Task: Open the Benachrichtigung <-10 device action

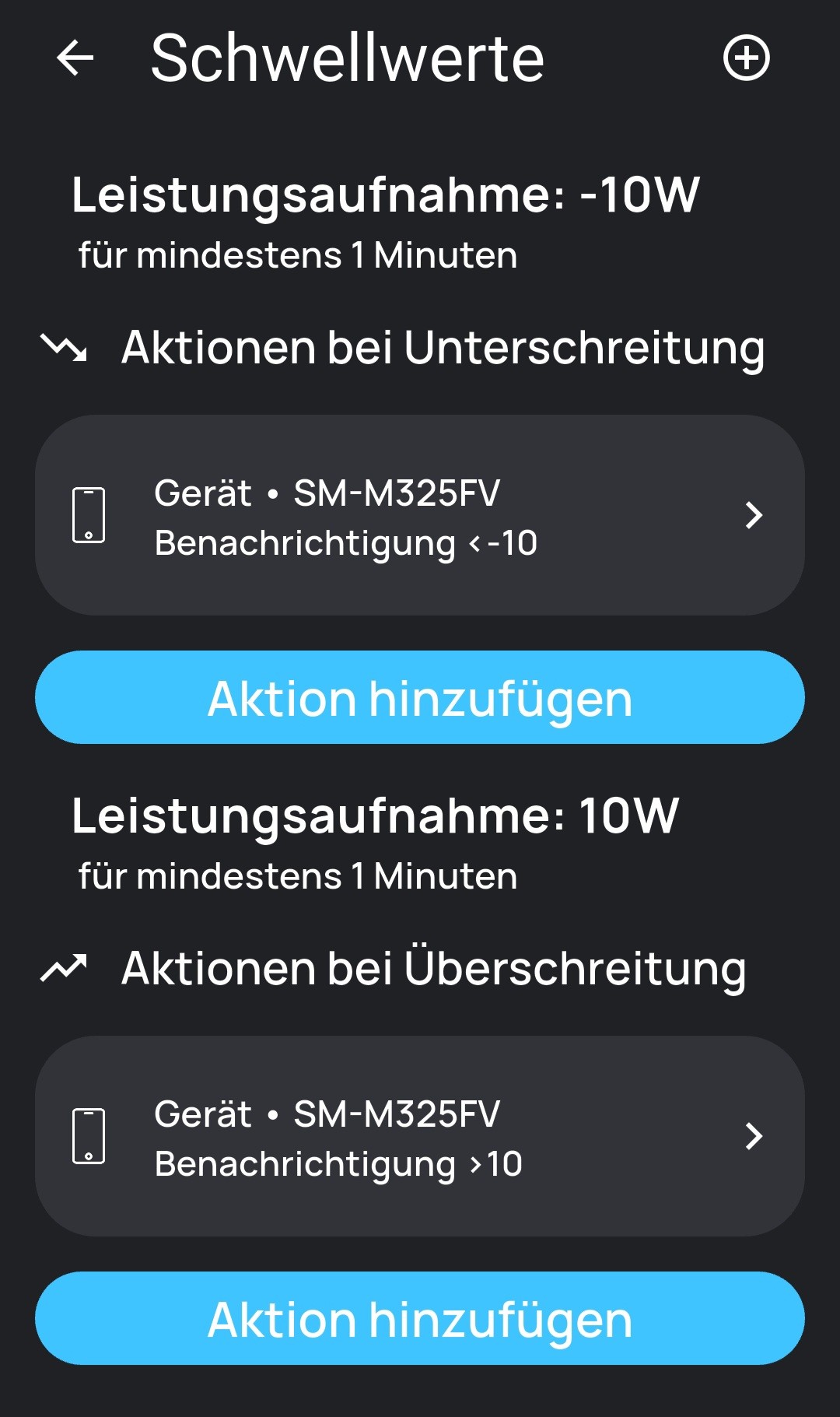Action: (420, 516)
